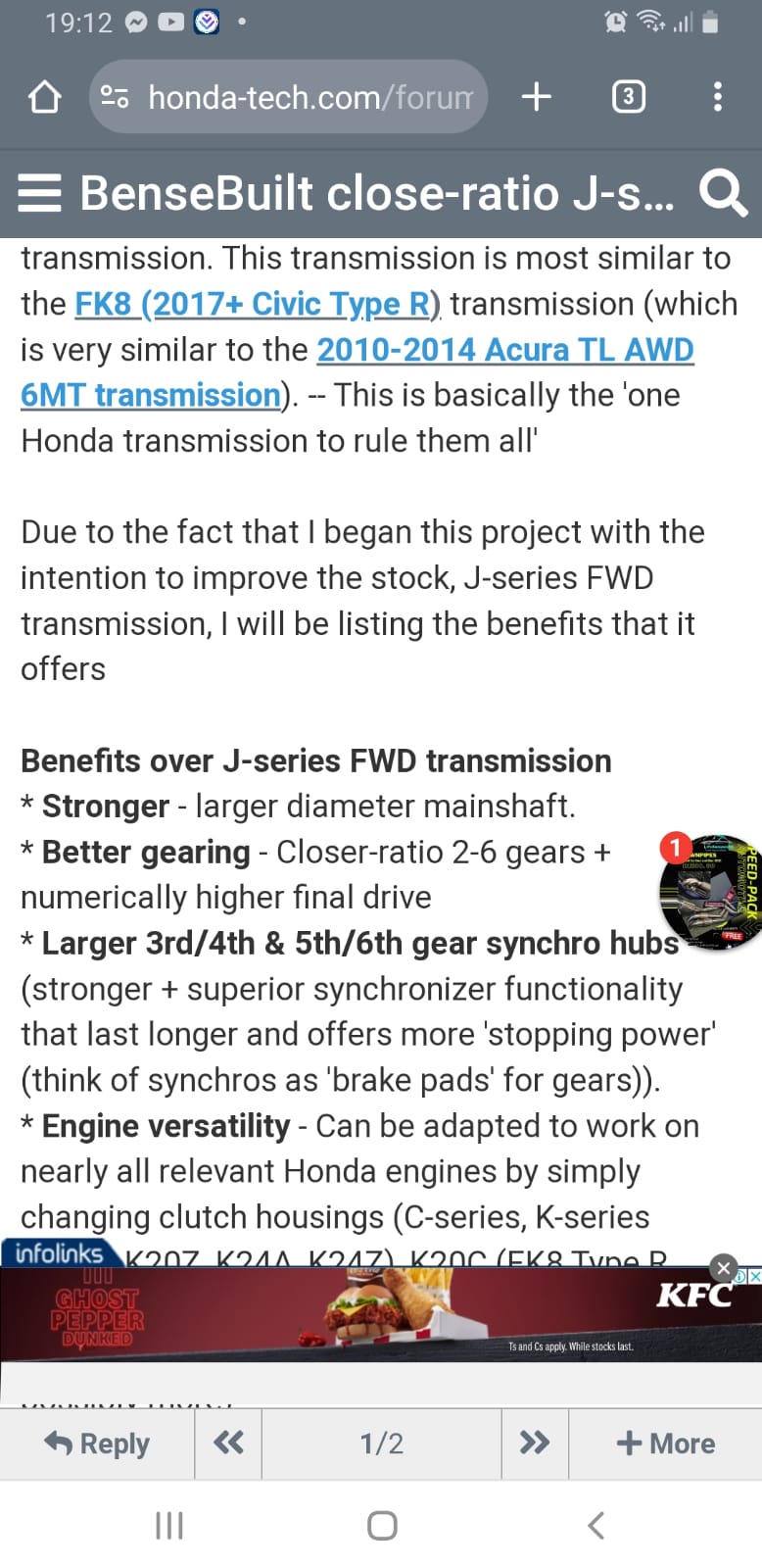Viewport: 762px width, 1568px height.
Task: Open the browser overflow menu
Action: [x=718, y=97]
